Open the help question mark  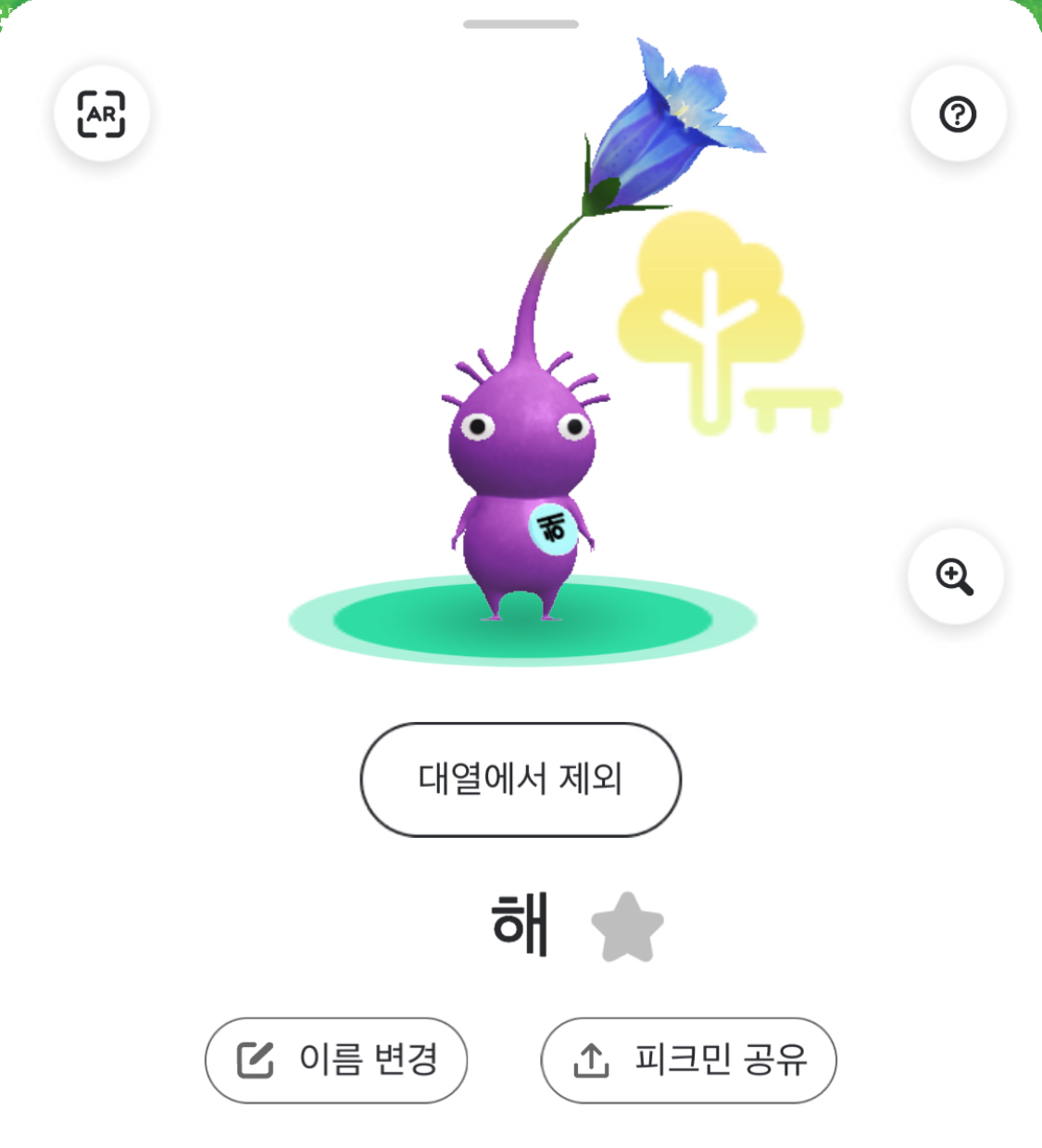tap(958, 114)
